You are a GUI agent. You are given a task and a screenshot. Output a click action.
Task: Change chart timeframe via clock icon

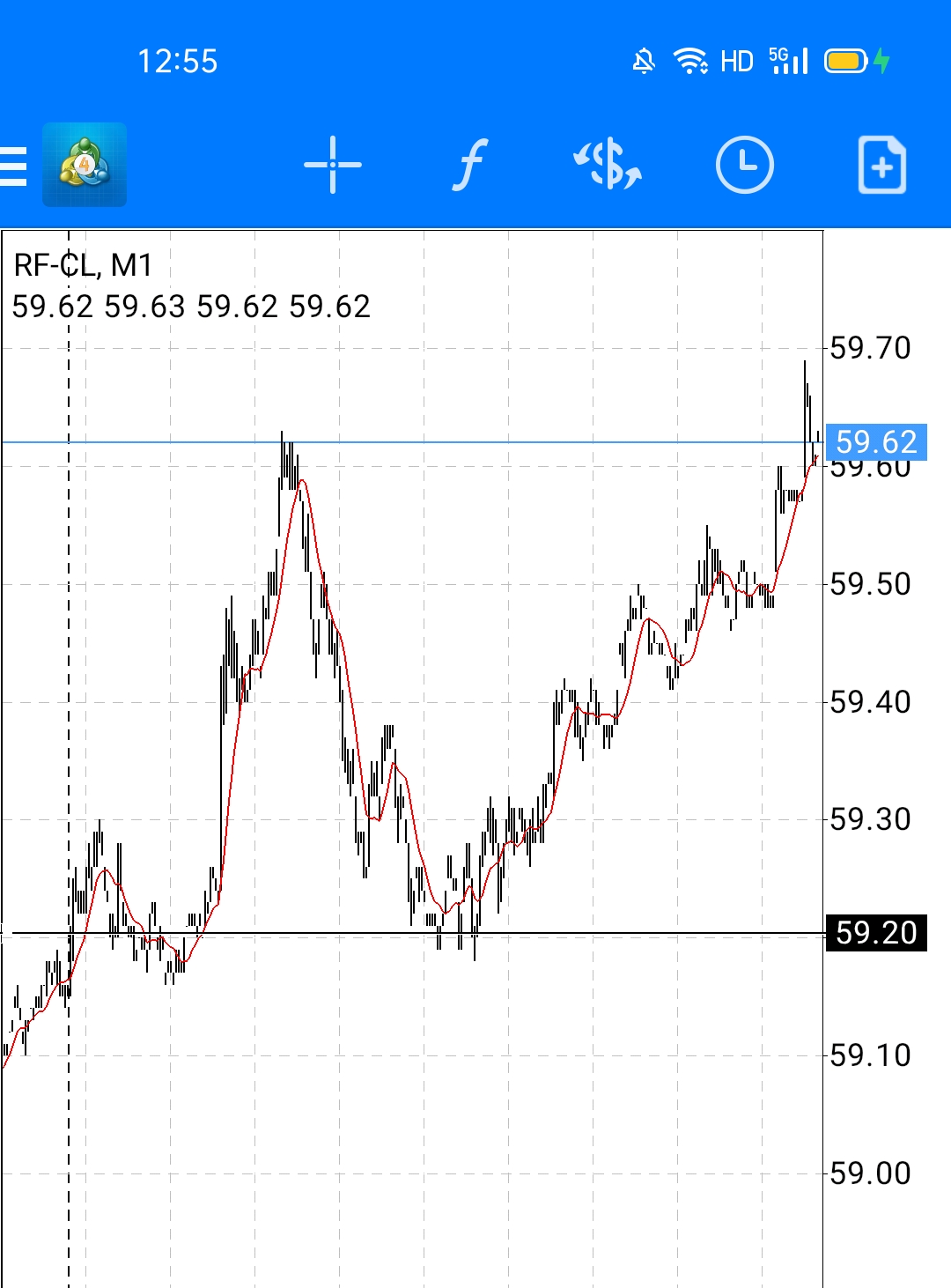745,165
